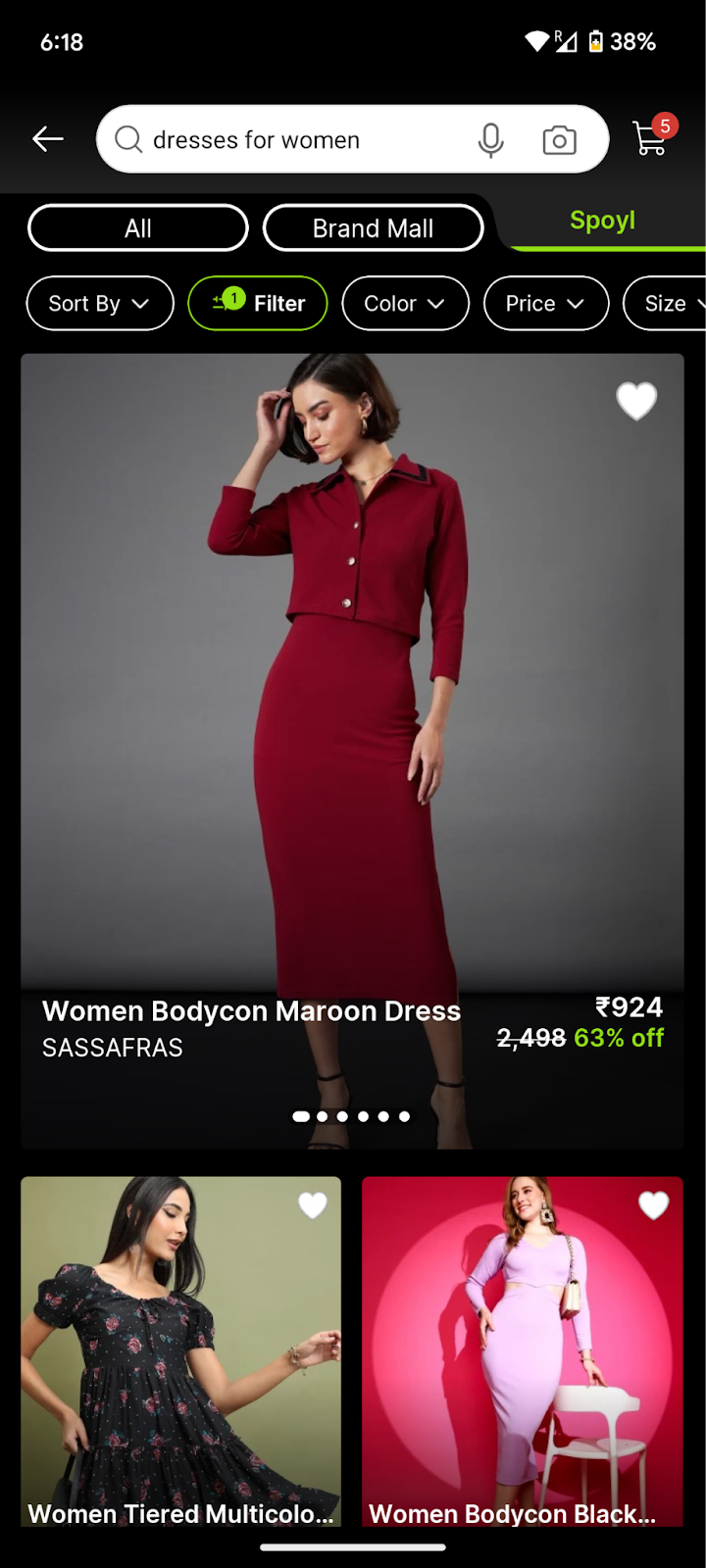Expand the Color filter
706x1568 pixels.
[405, 304]
